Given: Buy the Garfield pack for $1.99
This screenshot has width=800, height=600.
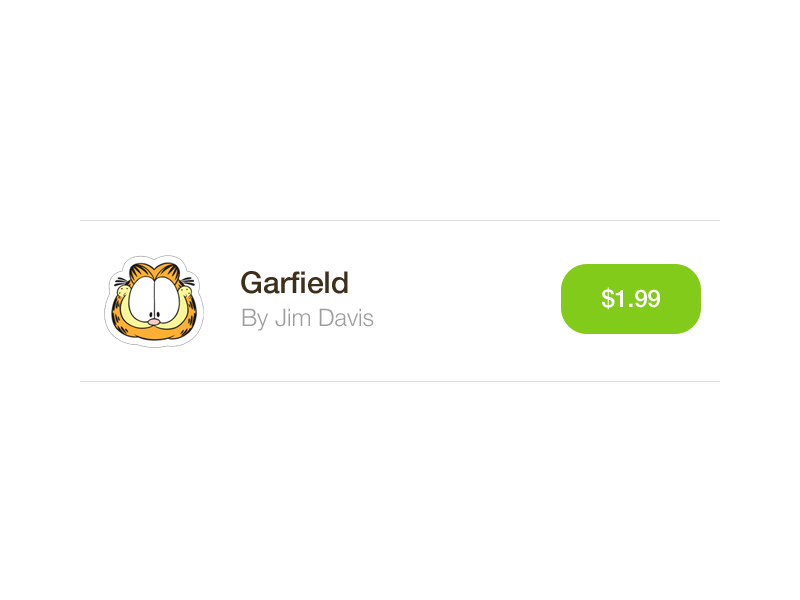Looking at the screenshot, I should tap(630, 299).
